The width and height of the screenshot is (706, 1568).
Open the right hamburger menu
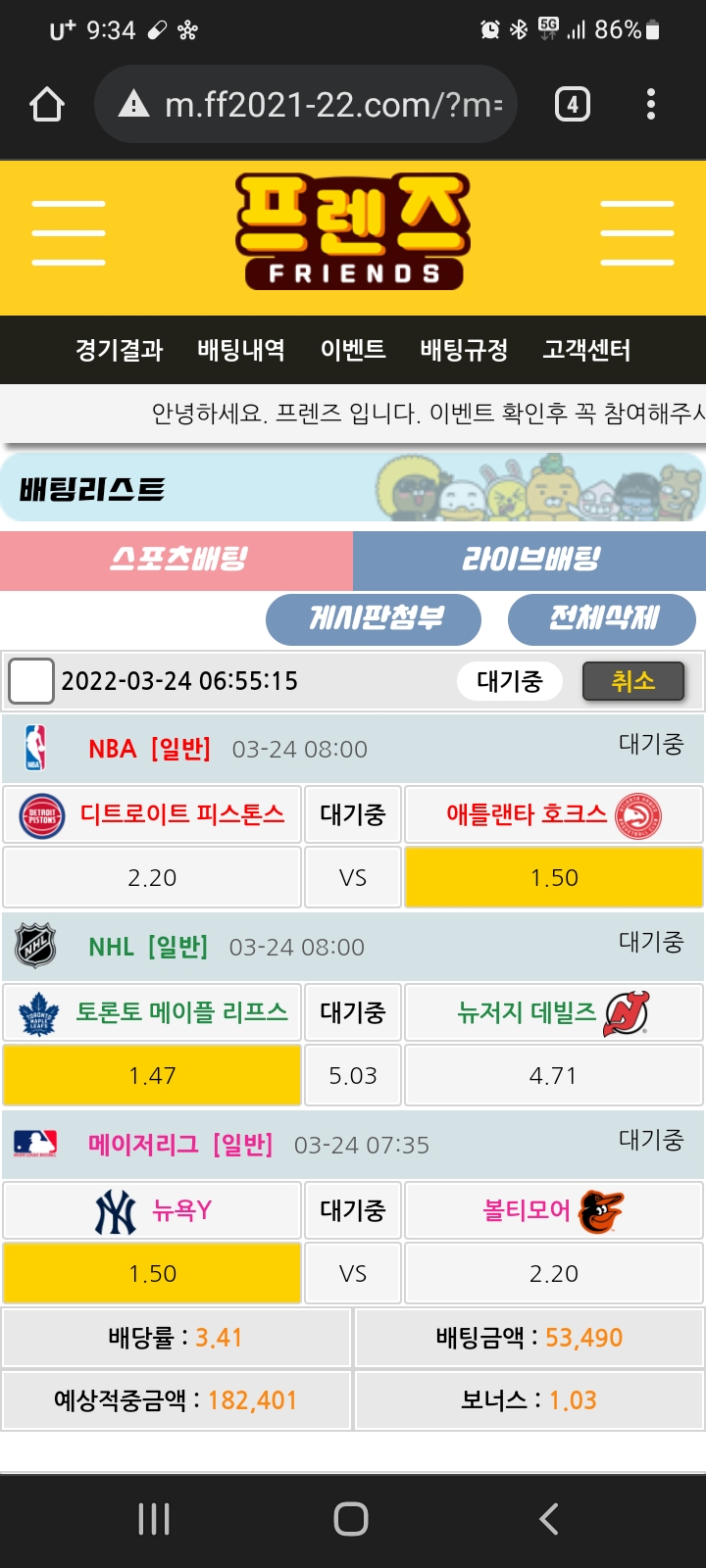[x=636, y=233]
